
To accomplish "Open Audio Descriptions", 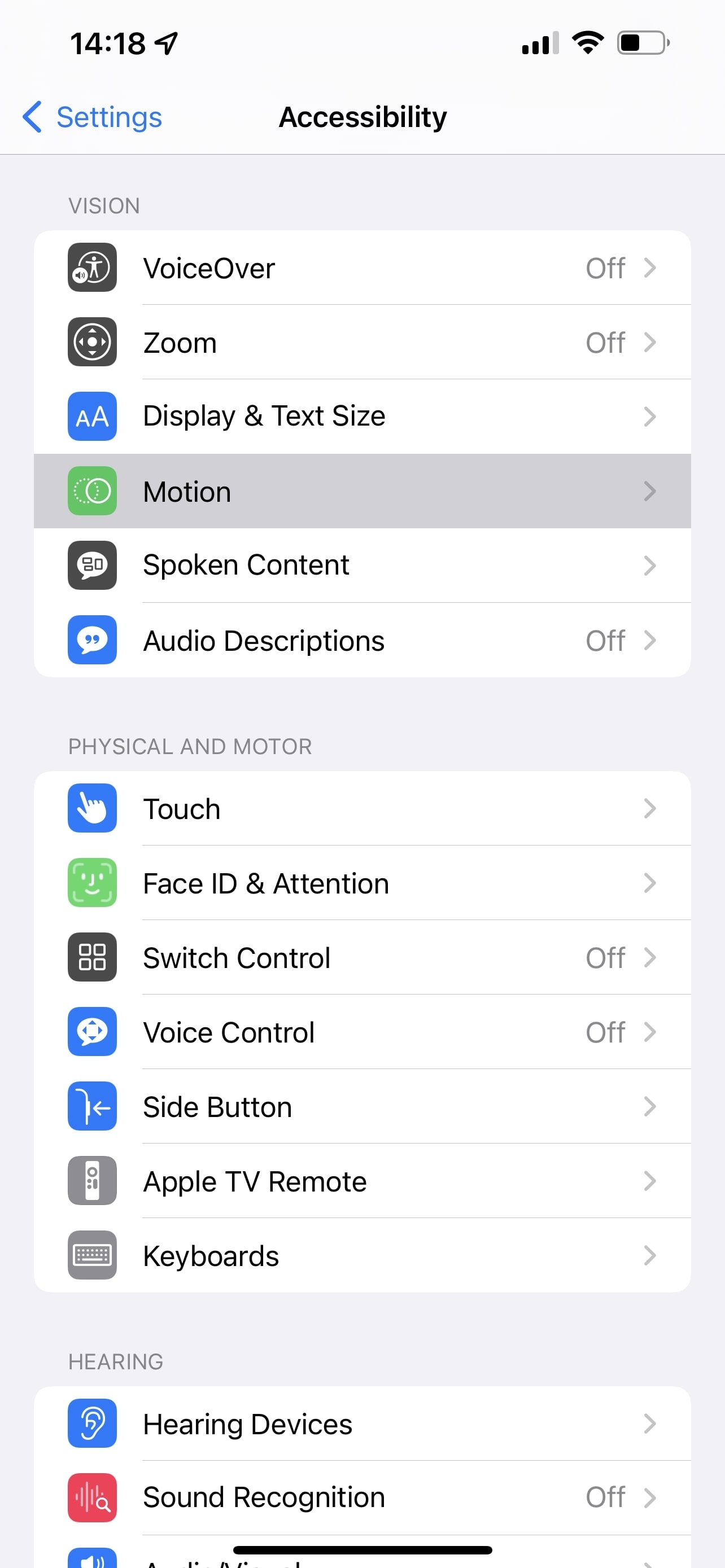I will (x=361, y=640).
